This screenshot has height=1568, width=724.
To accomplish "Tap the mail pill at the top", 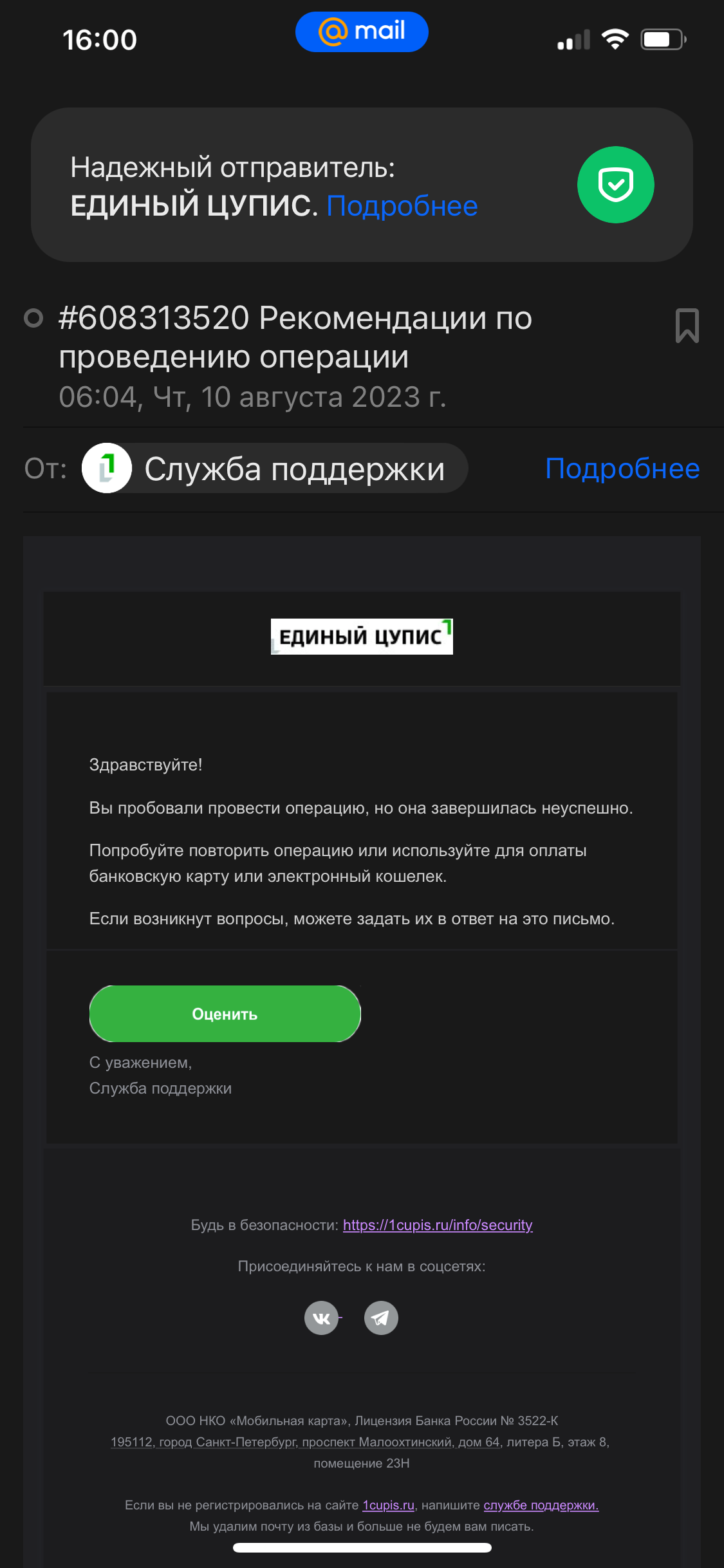I will [x=362, y=32].
